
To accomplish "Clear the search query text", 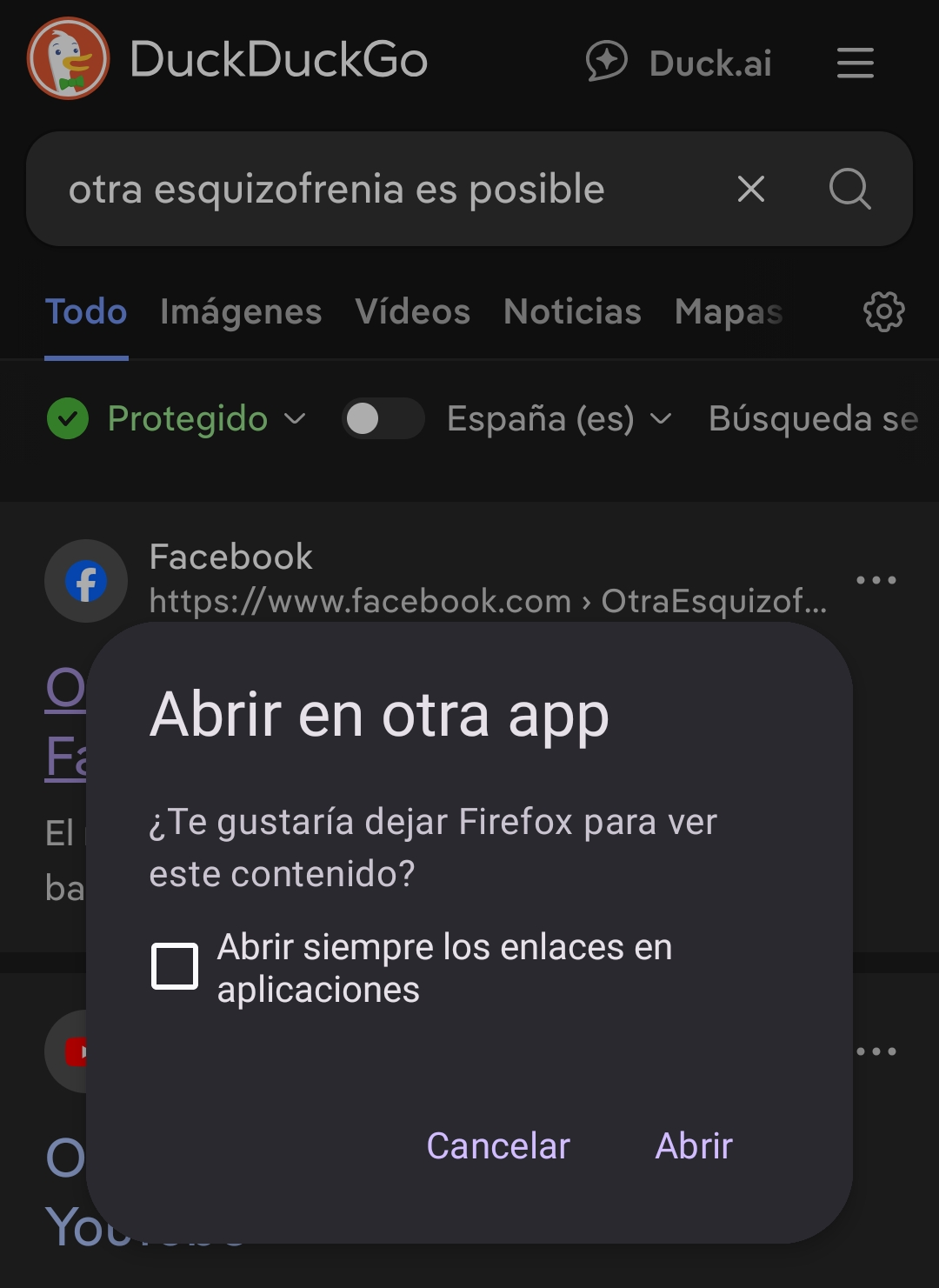I will click(x=751, y=189).
